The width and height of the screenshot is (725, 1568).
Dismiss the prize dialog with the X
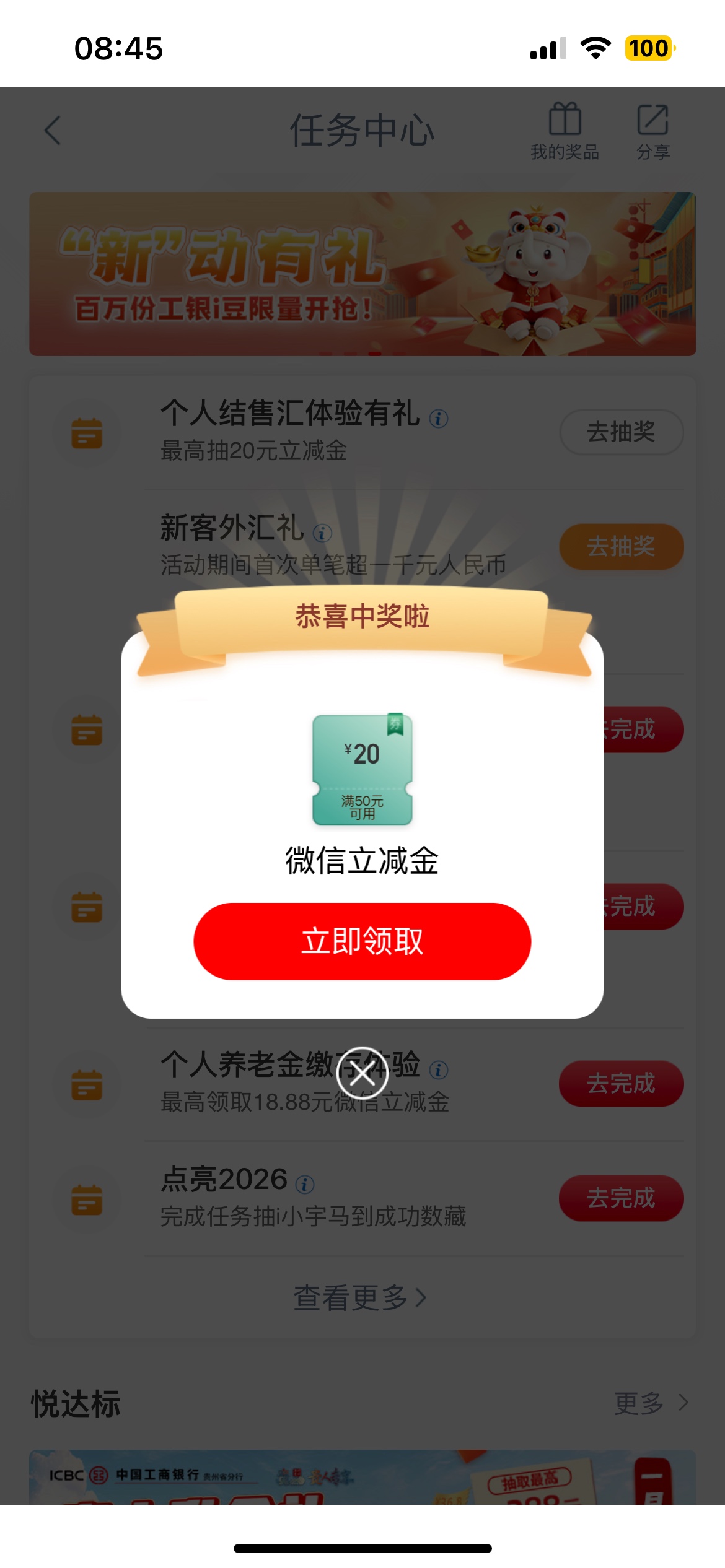pyautogui.click(x=362, y=1073)
